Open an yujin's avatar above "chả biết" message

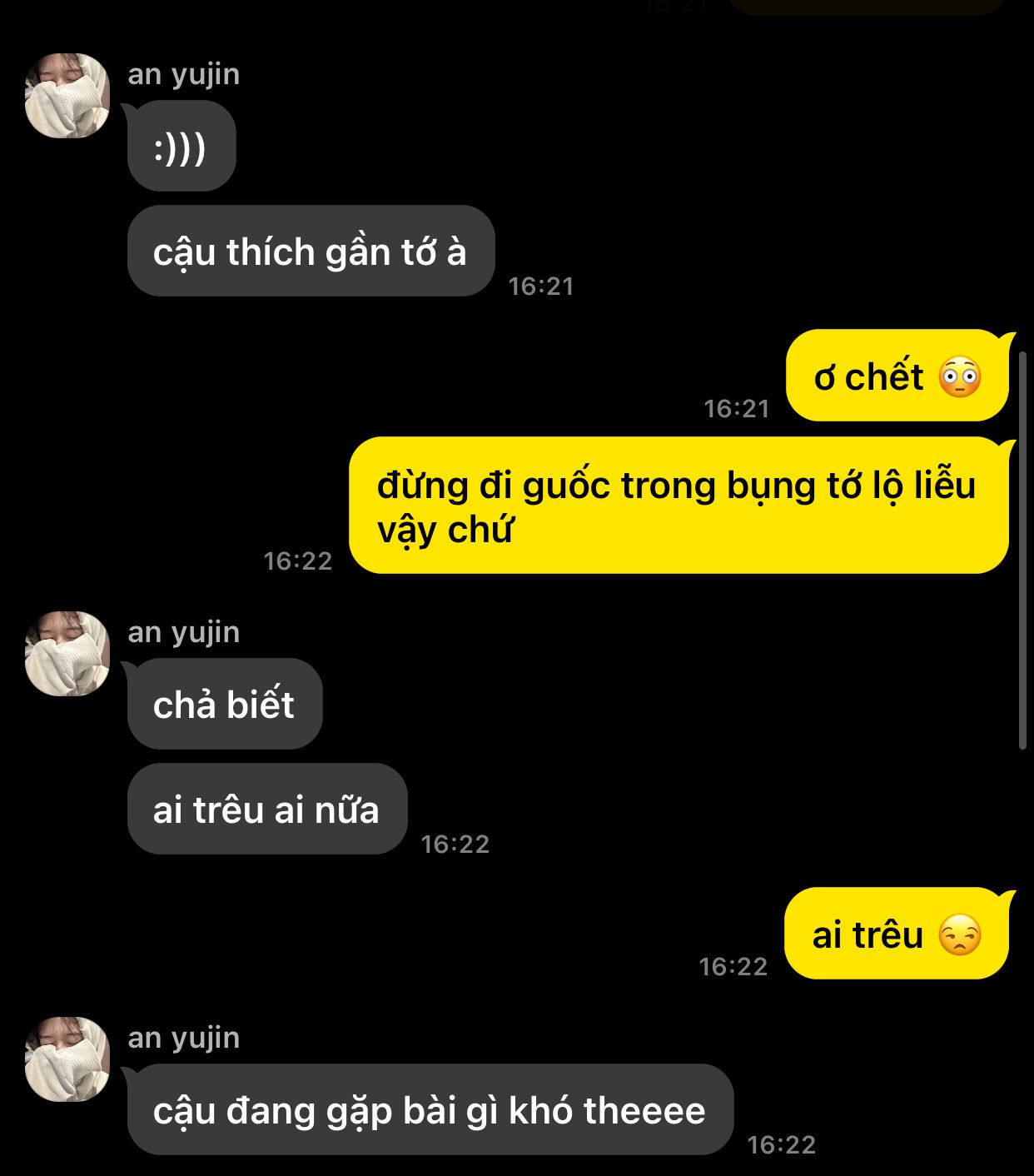click(x=67, y=654)
